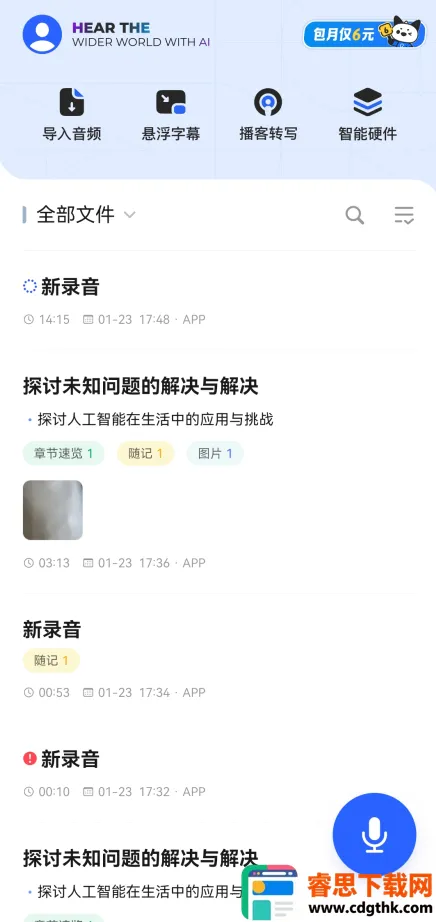
Task: Select the 图片 1 chip
Action: point(215,453)
